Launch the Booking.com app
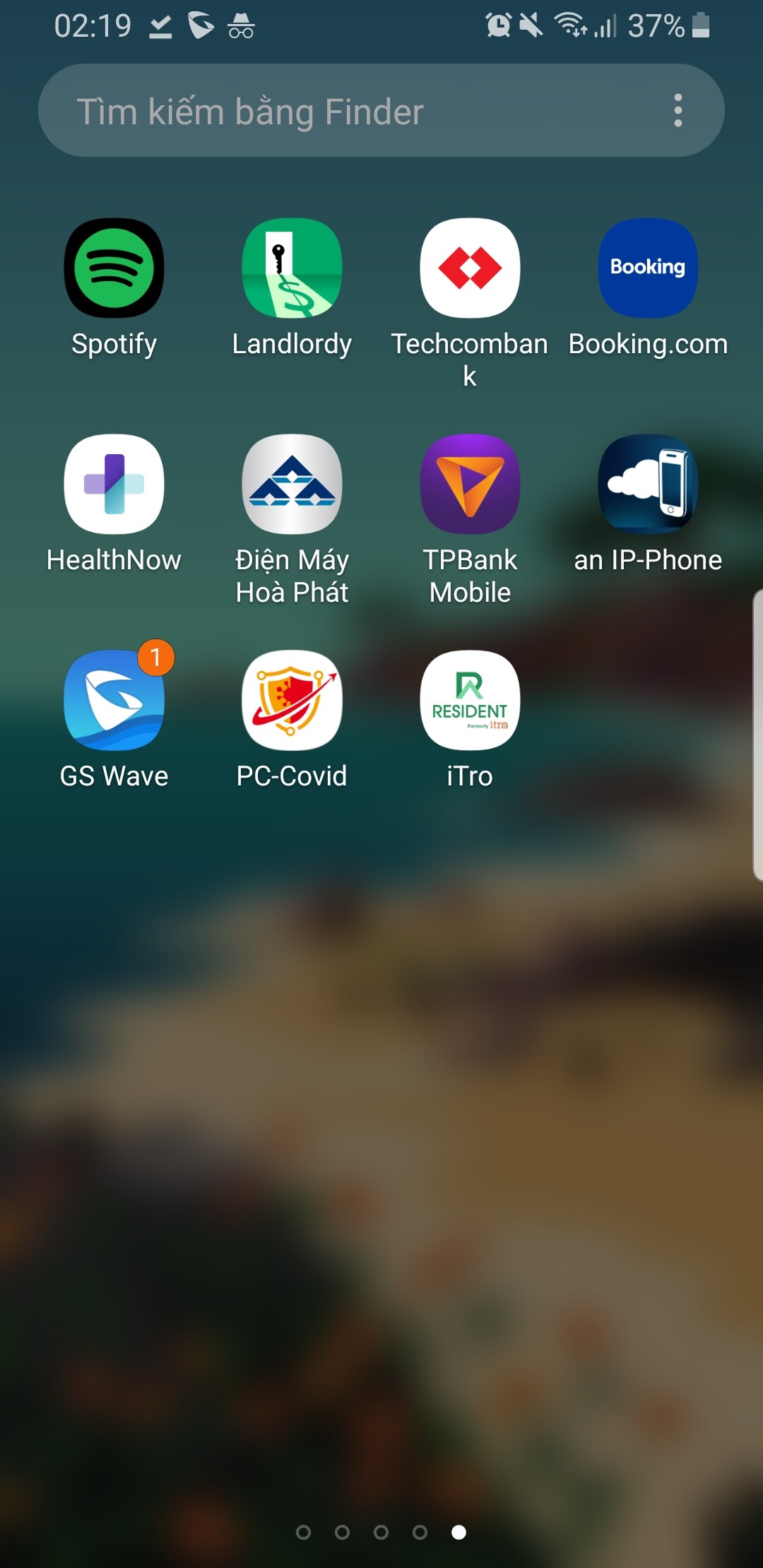 pyautogui.click(x=648, y=268)
